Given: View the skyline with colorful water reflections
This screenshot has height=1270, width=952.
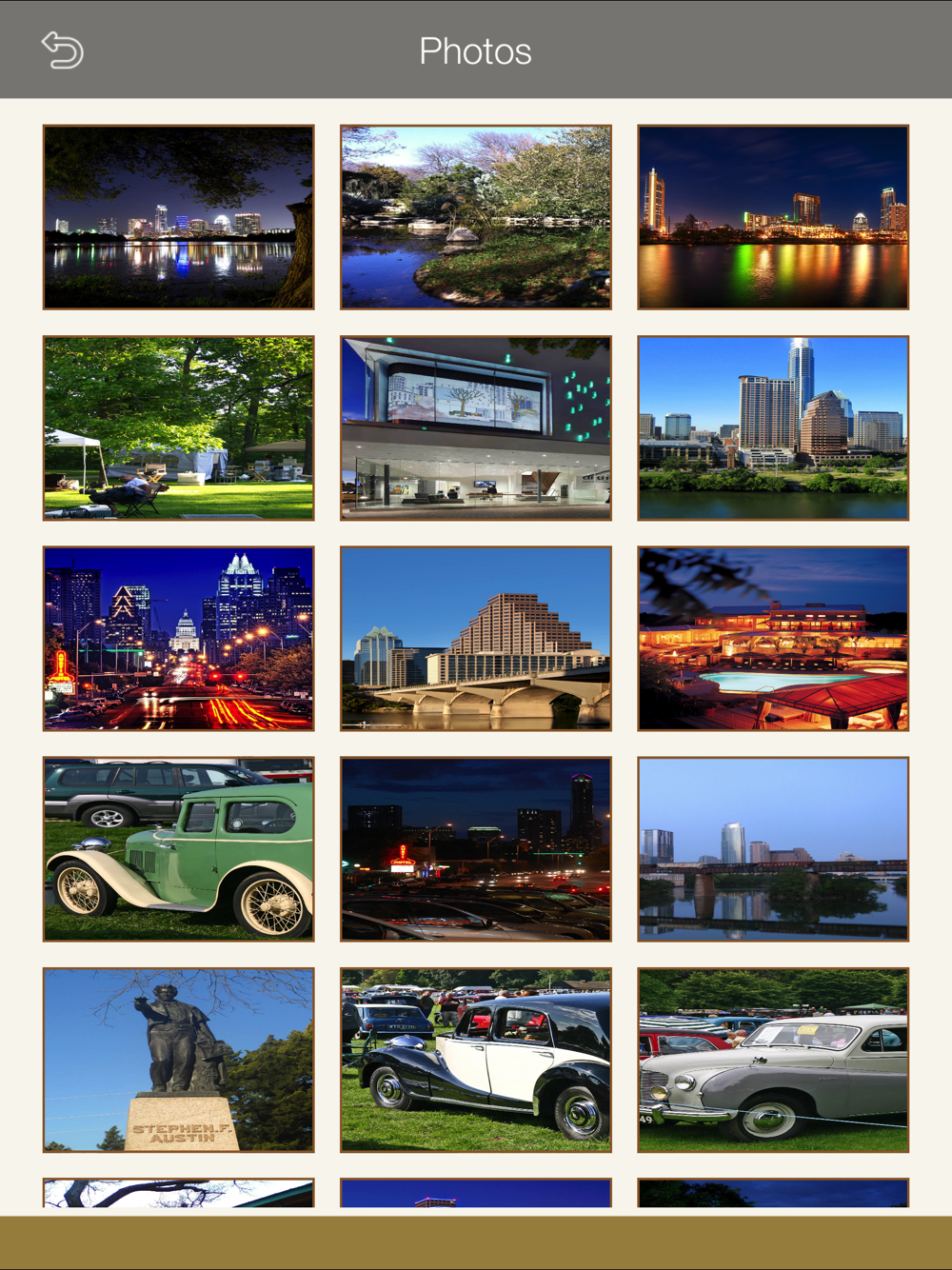Looking at the screenshot, I should tap(773, 217).
